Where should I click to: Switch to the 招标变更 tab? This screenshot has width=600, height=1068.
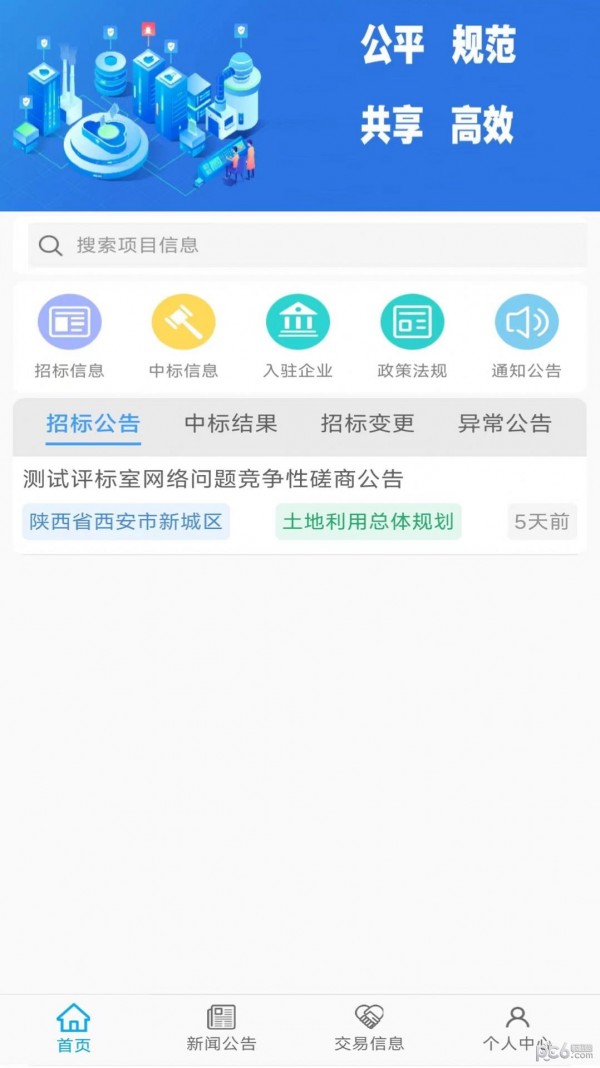[x=367, y=424]
